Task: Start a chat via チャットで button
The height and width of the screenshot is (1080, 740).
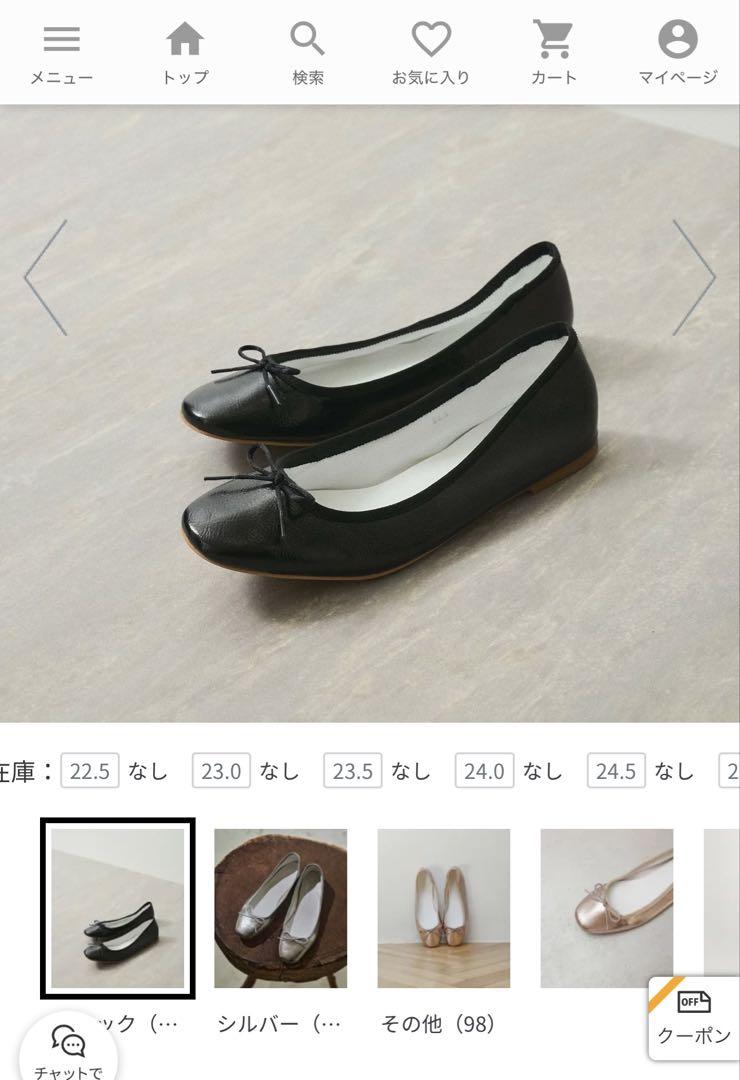Action: [x=68, y=1050]
